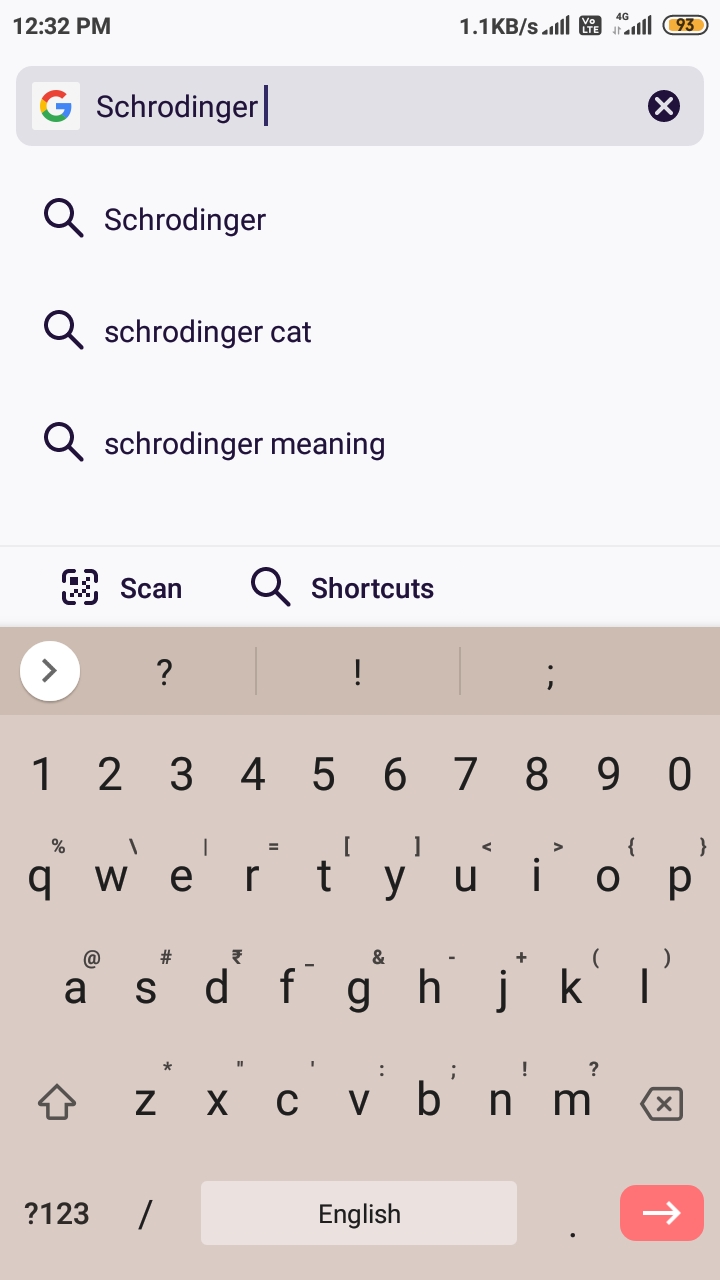
Task: Expand the keyboard quick symbols arrow
Action: click(x=49, y=671)
